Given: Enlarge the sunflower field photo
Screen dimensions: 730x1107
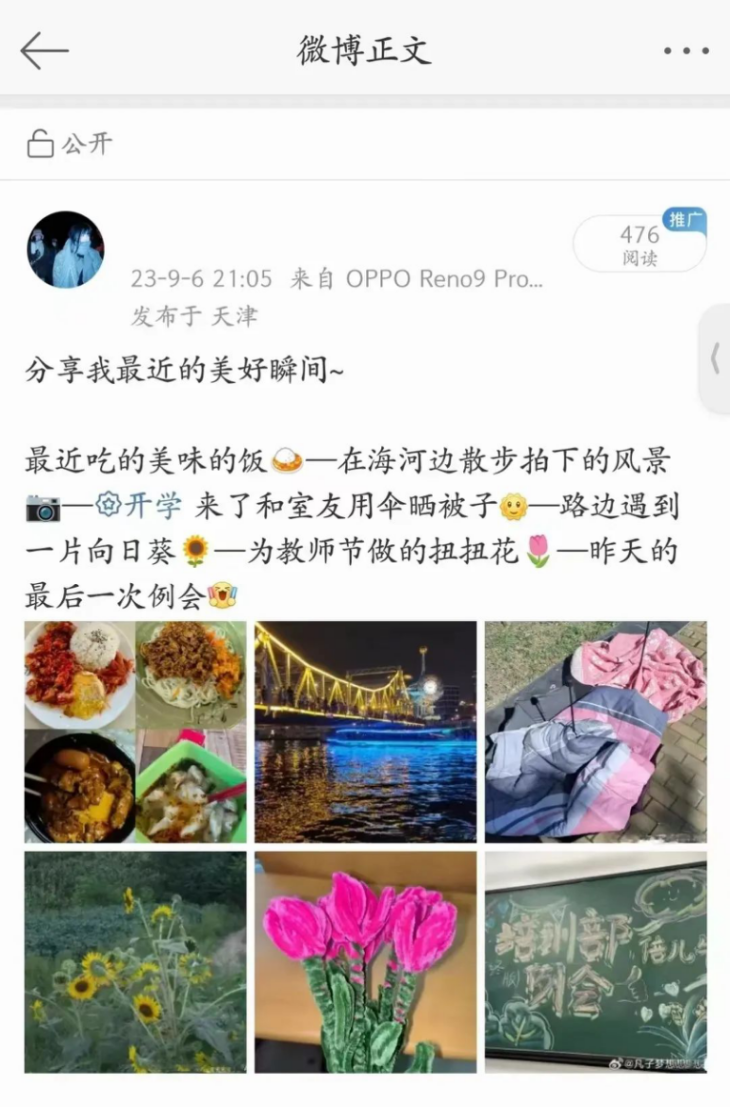Looking at the screenshot, I should [135, 962].
